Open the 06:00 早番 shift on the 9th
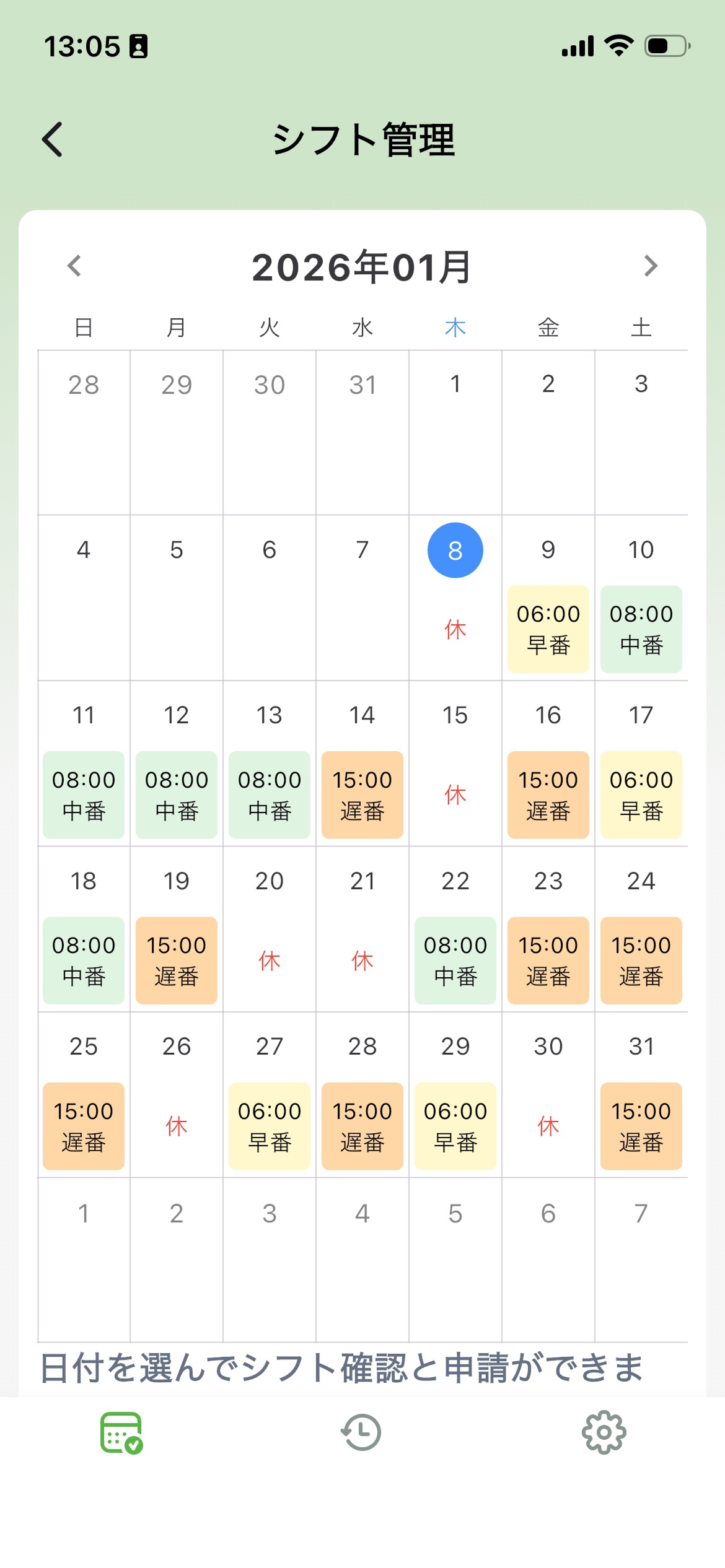Screen dimensions: 725x1568 point(548,629)
